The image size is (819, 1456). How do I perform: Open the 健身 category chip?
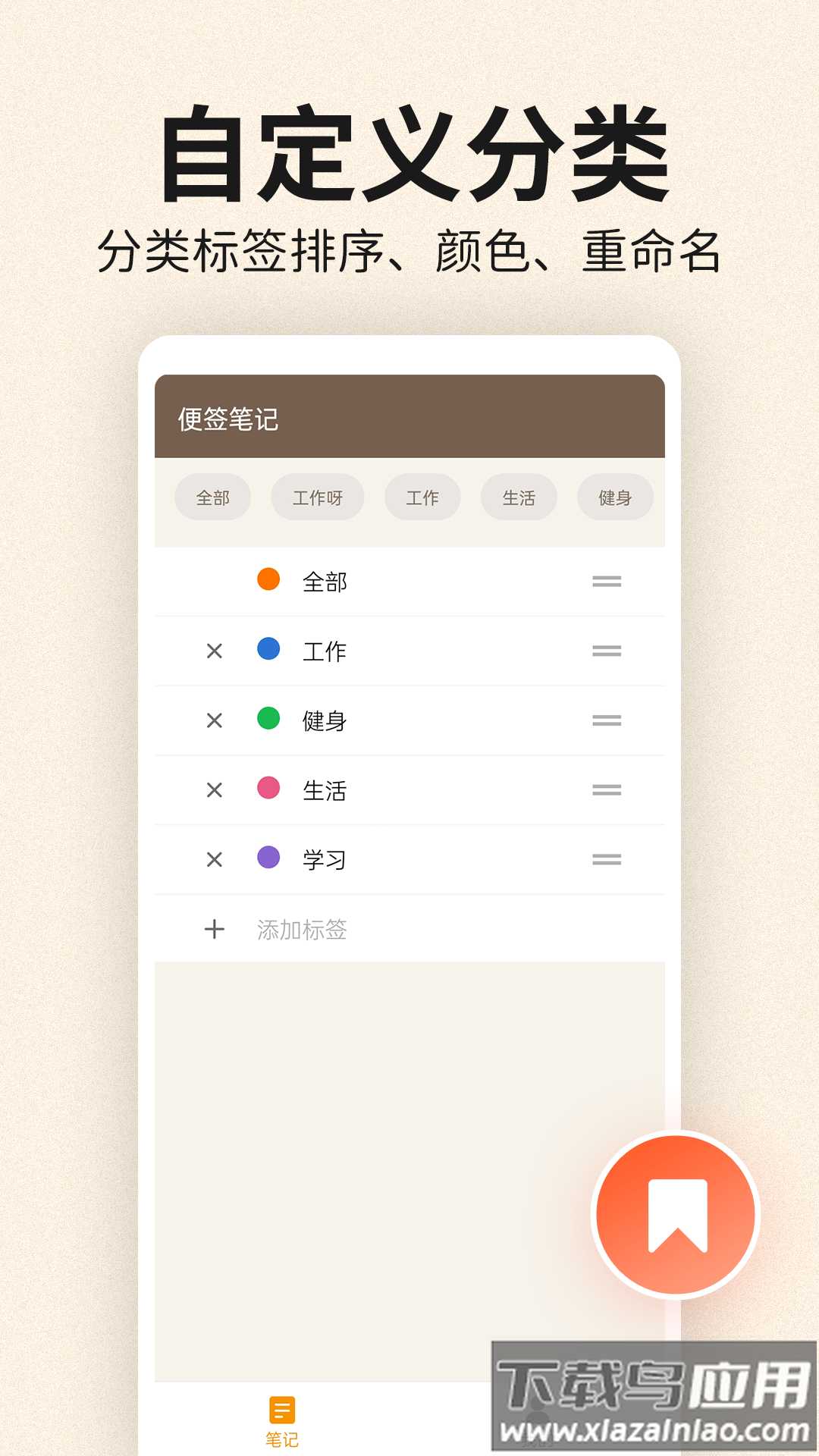[615, 497]
